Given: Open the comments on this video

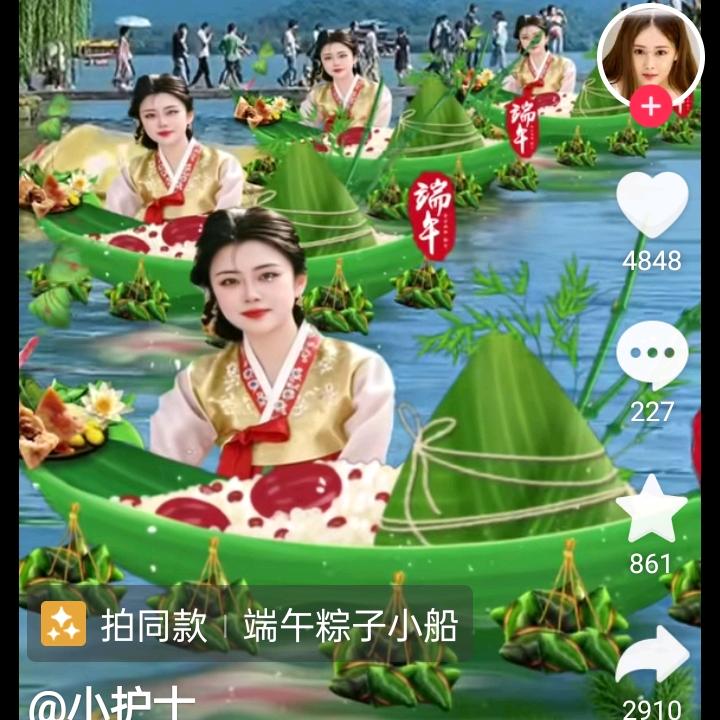Looking at the screenshot, I should [x=651, y=357].
